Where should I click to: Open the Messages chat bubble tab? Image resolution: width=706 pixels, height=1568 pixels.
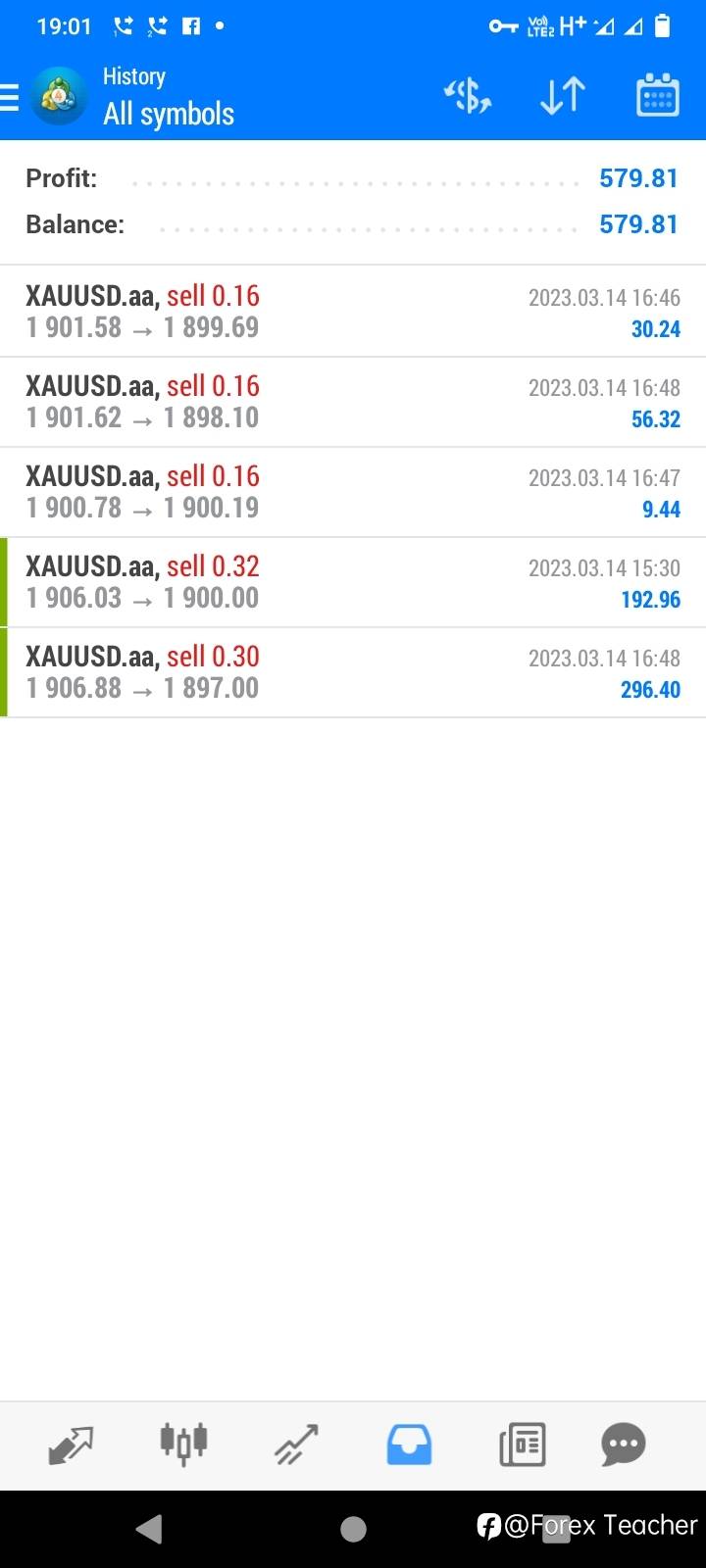pyautogui.click(x=624, y=1445)
